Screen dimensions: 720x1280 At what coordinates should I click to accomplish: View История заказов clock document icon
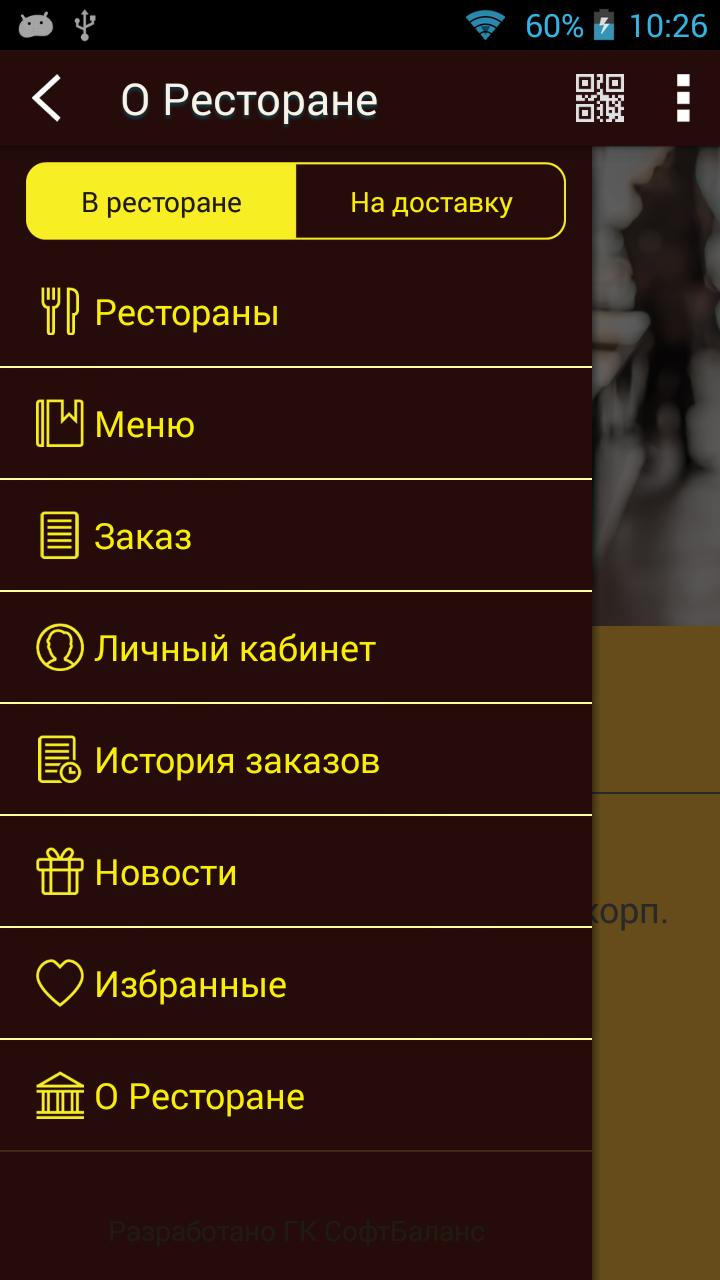pos(60,759)
